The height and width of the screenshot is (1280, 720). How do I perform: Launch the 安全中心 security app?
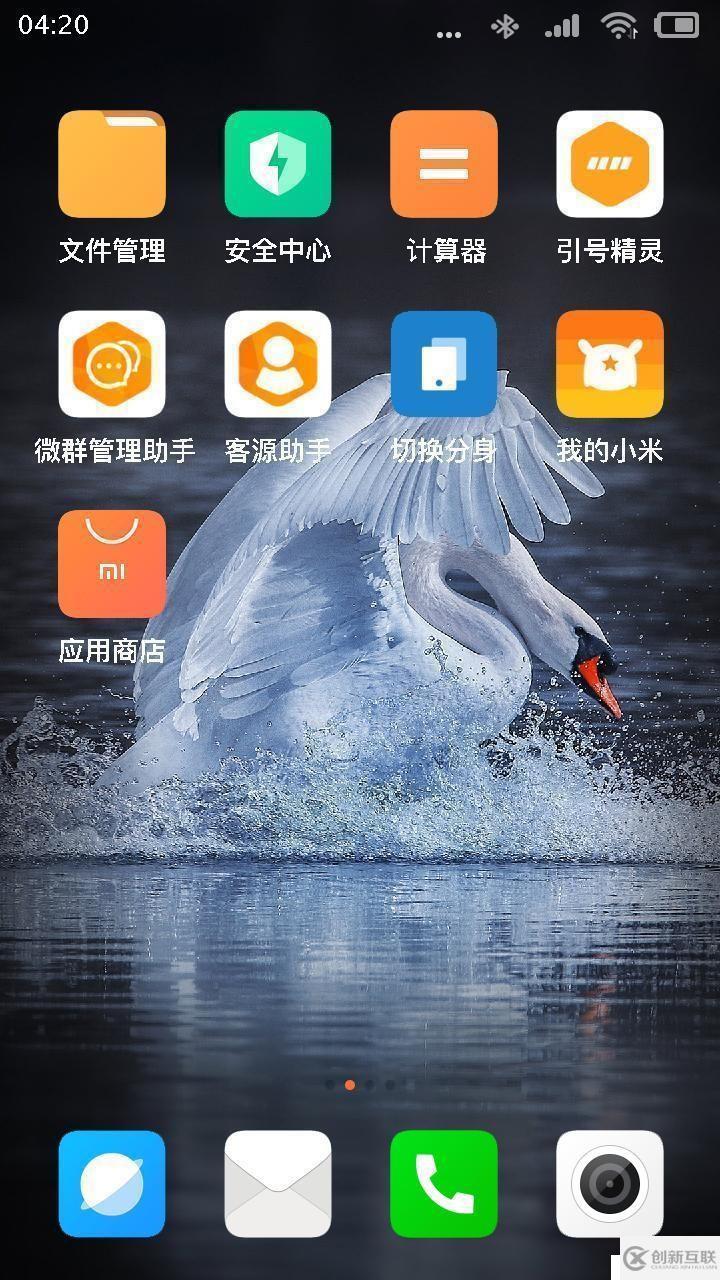pos(278,164)
